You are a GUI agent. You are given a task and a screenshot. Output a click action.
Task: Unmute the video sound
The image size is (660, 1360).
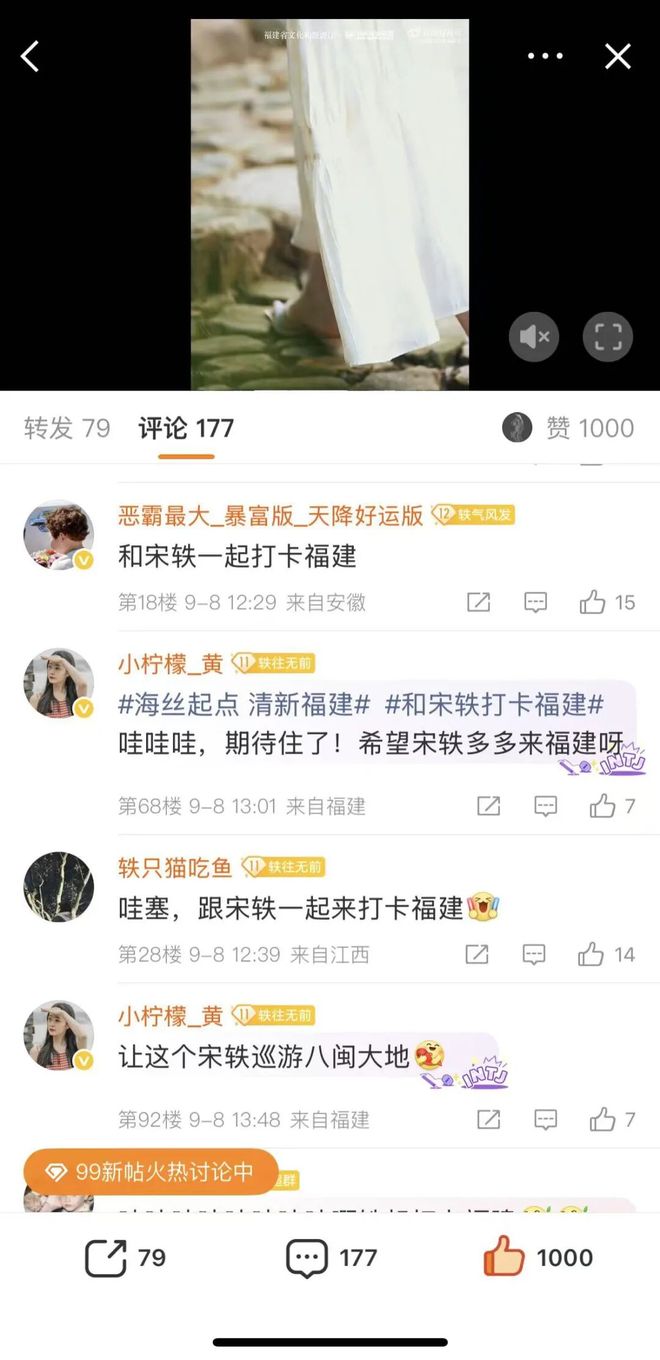point(534,337)
